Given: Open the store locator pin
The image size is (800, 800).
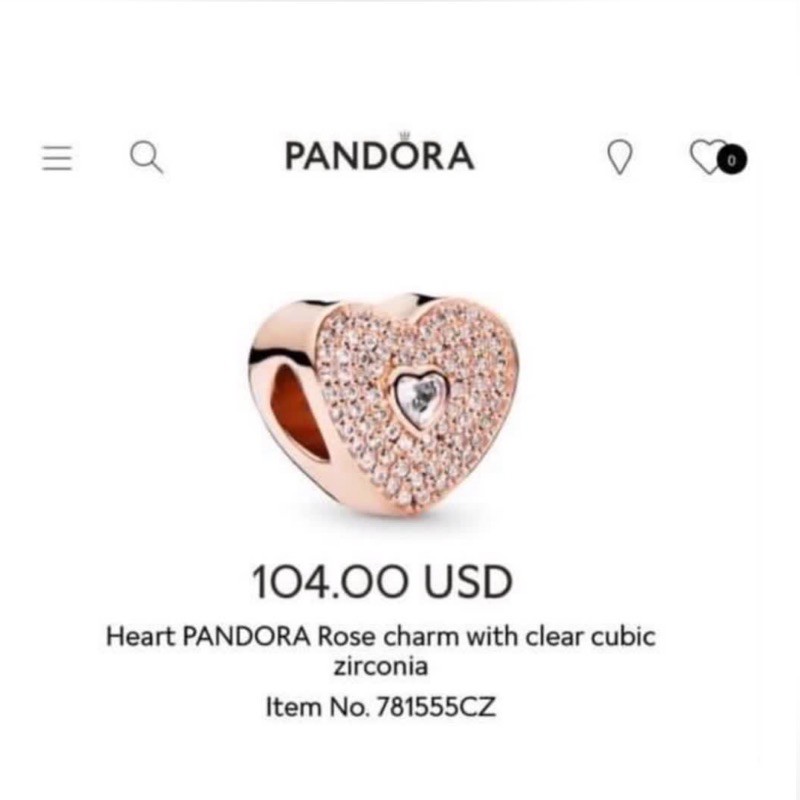Looking at the screenshot, I should (620, 157).
